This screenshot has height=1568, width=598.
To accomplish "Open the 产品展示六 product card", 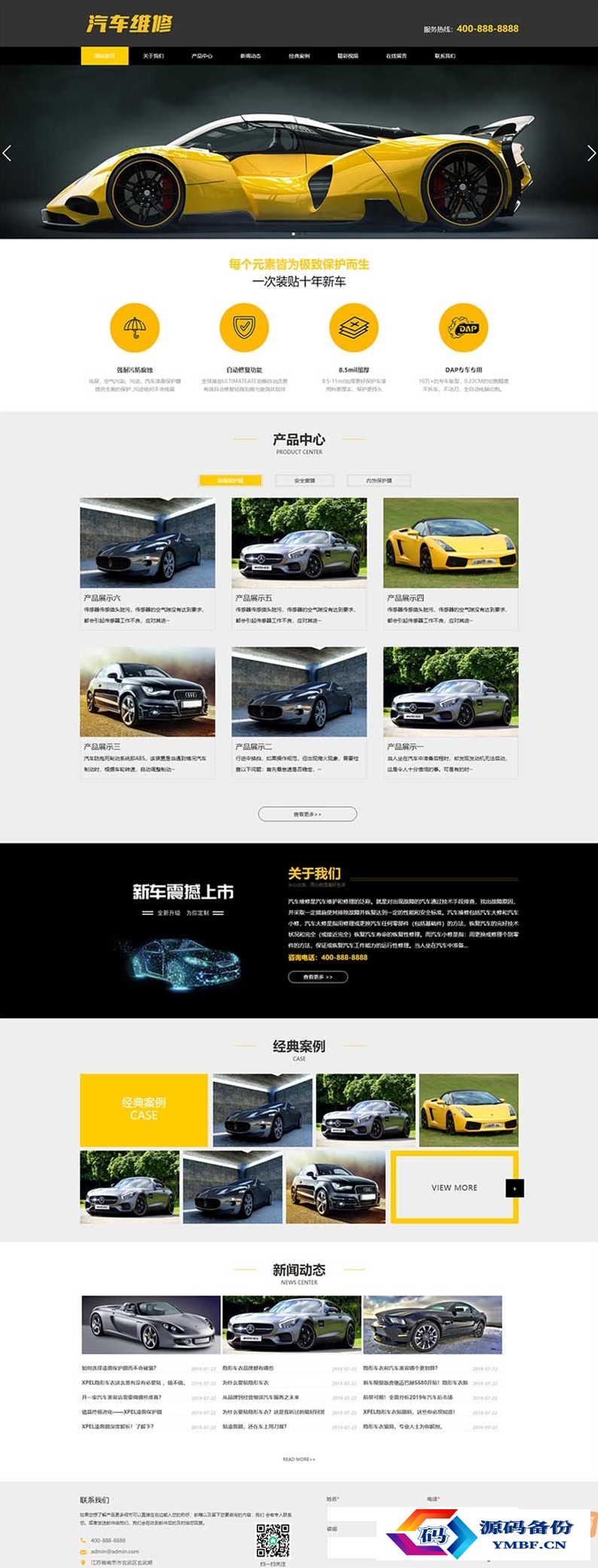I will pos(148,543).
